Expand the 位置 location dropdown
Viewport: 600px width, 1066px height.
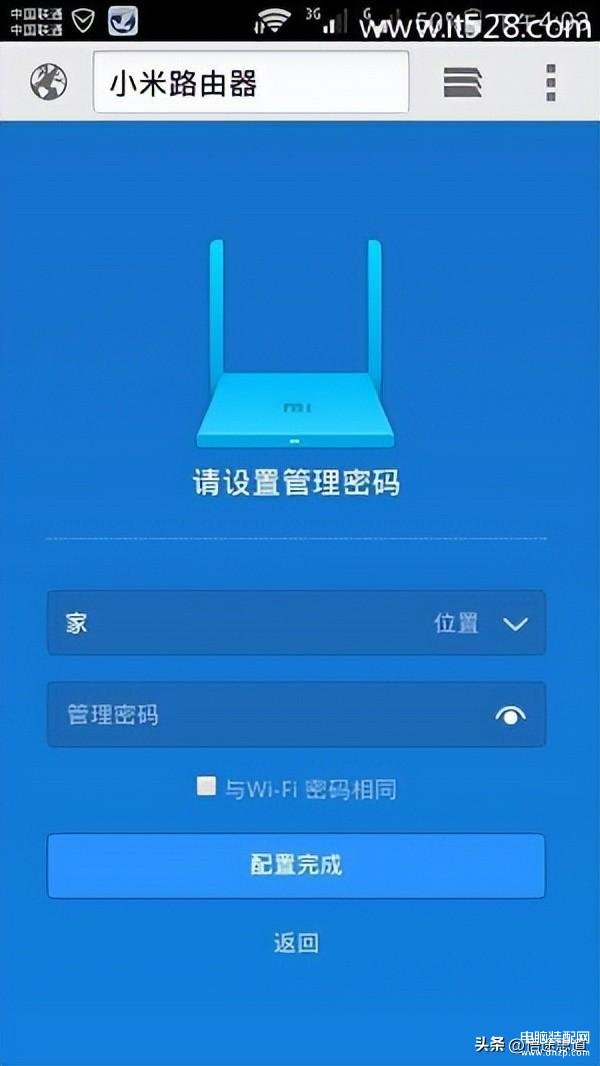tap(514, 624)
